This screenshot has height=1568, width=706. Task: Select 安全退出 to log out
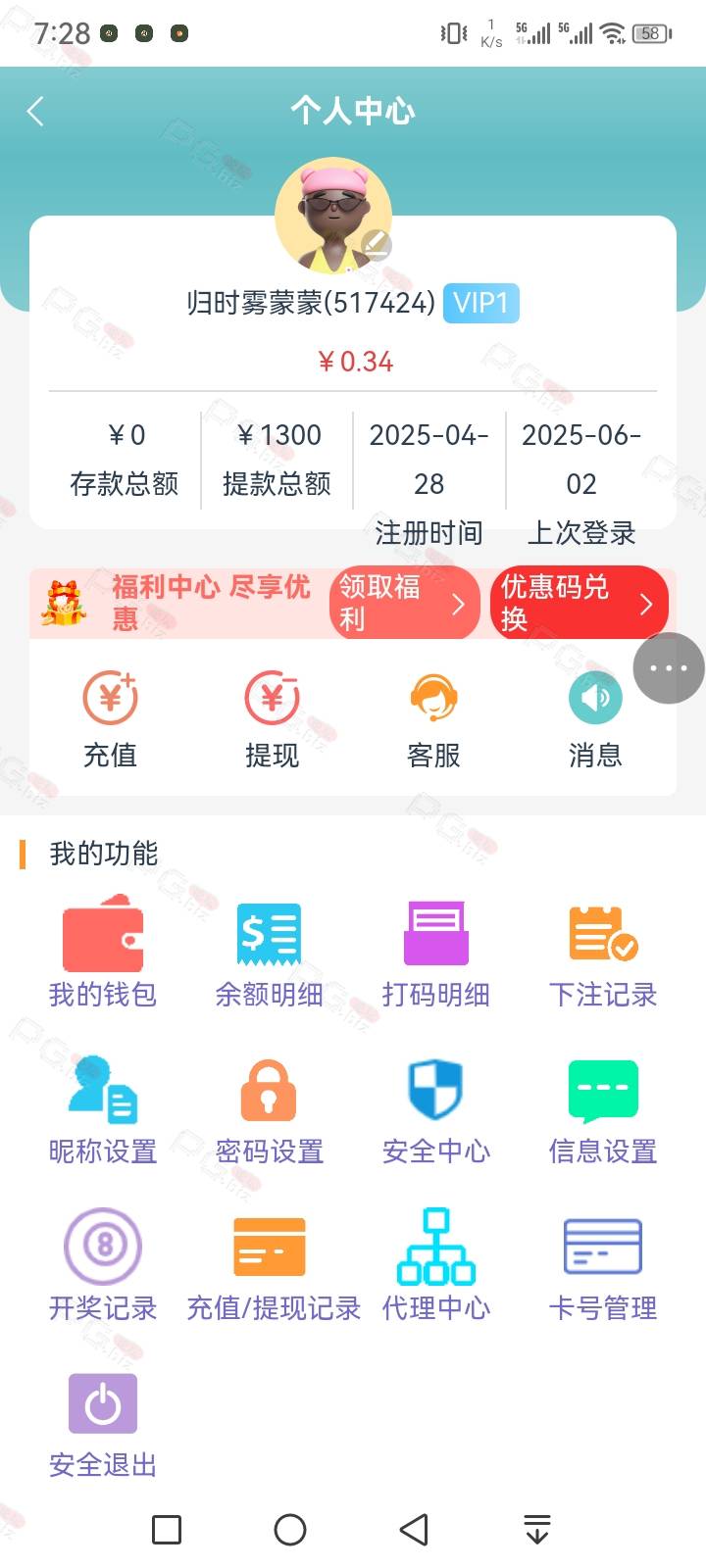pyautogui.click(x=103, y=1423)
